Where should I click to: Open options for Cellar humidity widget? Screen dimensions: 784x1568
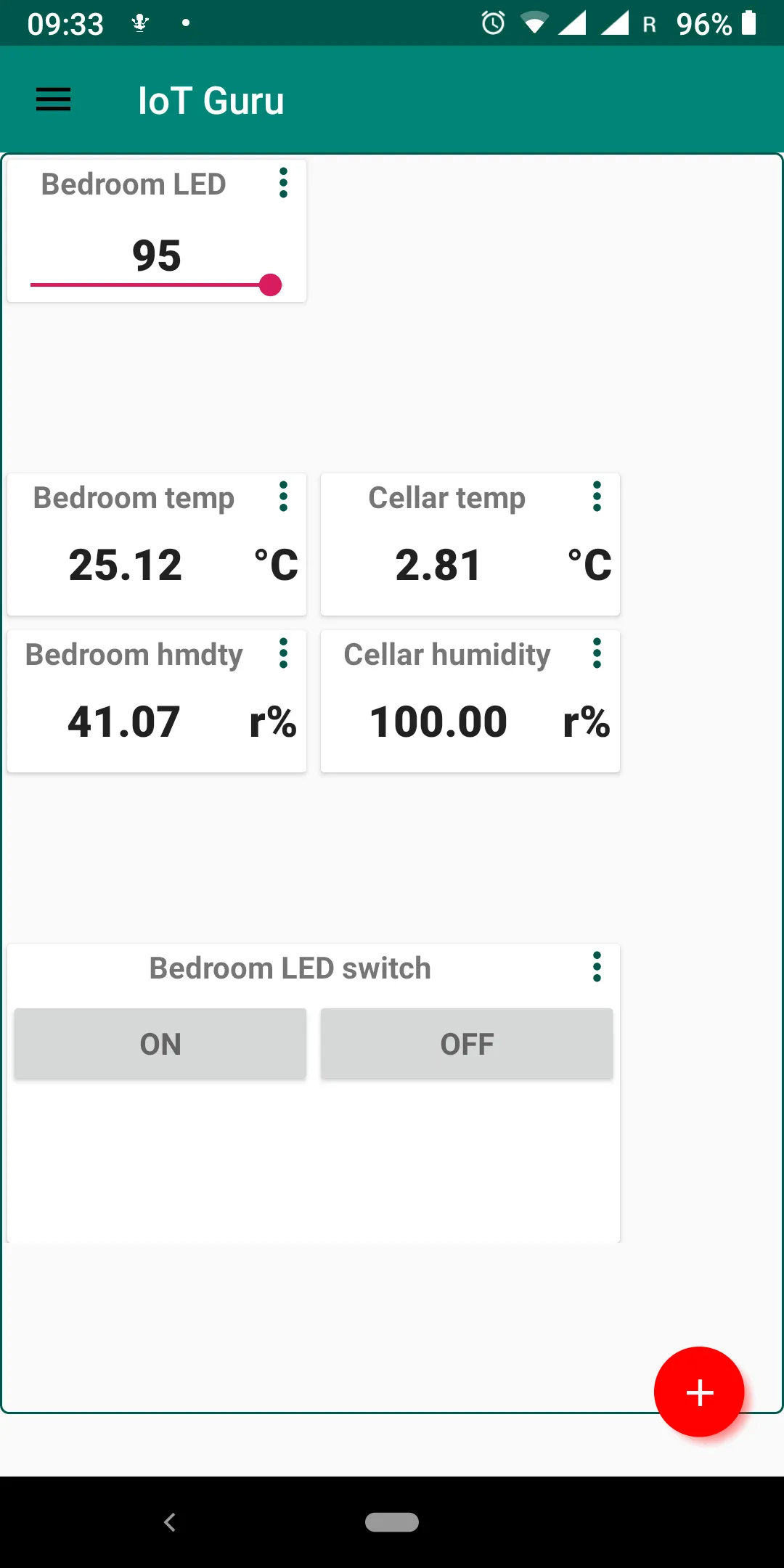pos(597,653)
